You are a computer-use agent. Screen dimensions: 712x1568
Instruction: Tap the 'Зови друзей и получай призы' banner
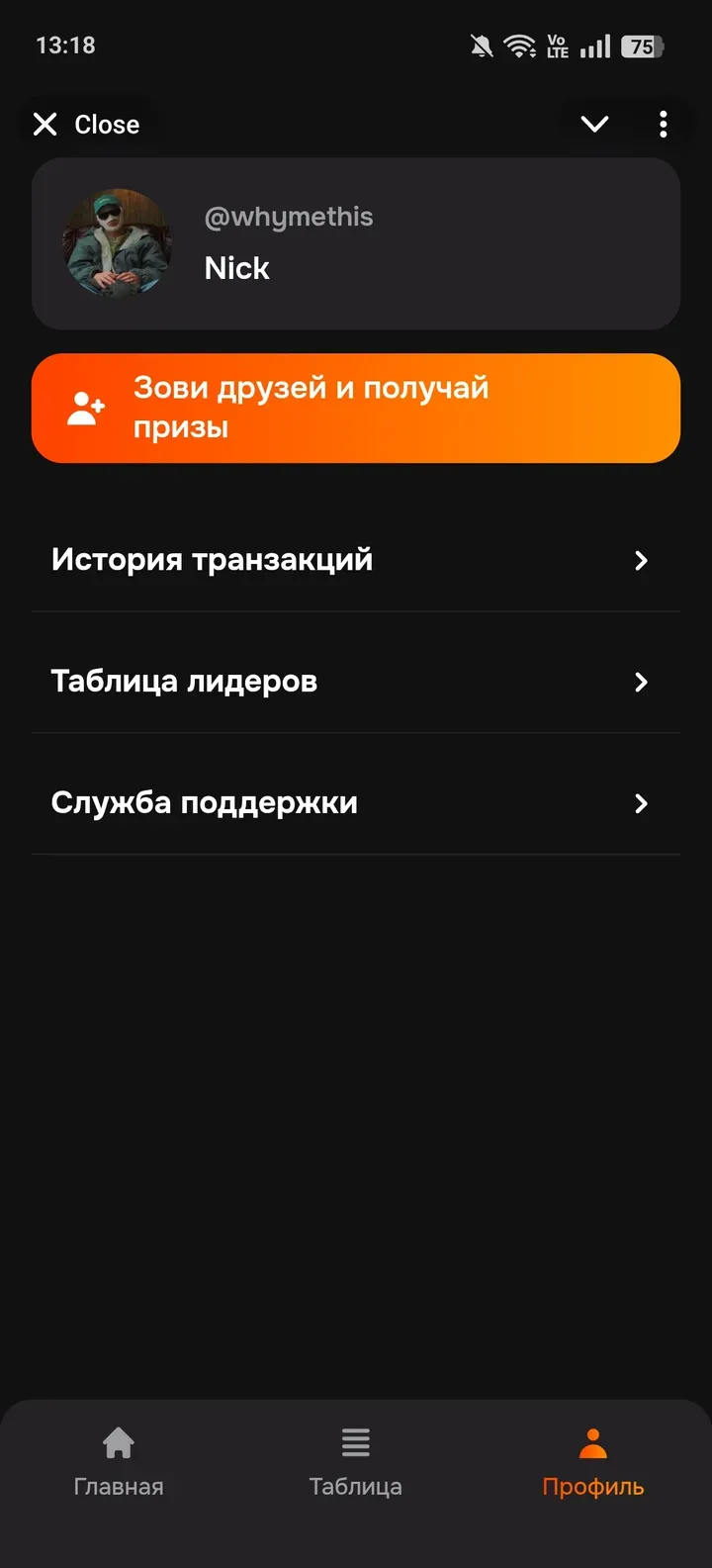356,408
